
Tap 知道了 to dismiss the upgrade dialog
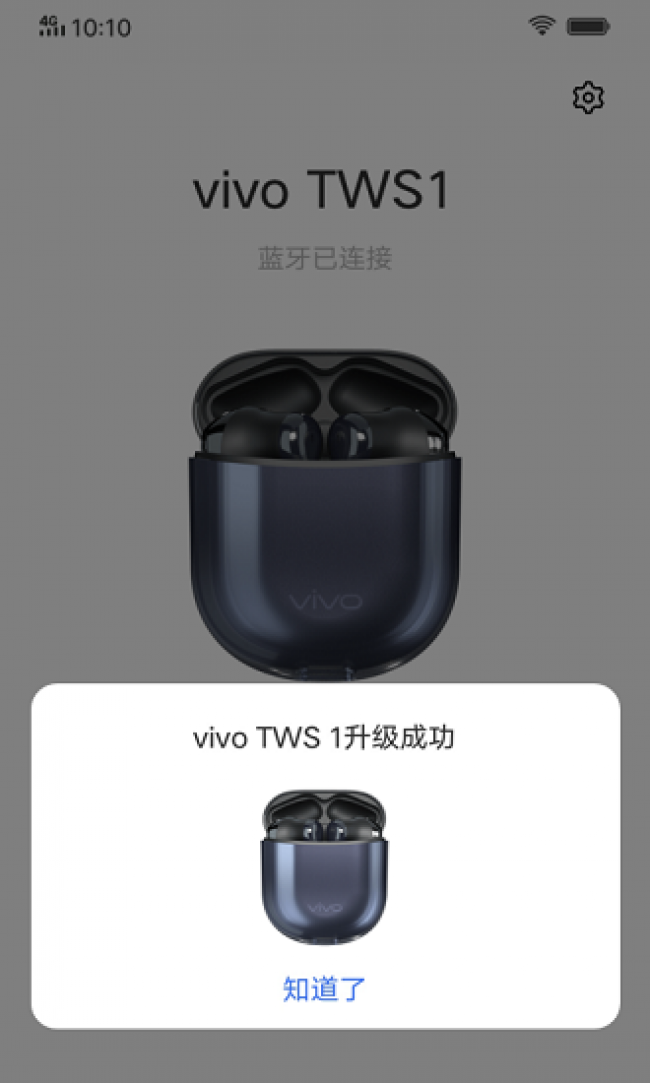pos(325,989)
